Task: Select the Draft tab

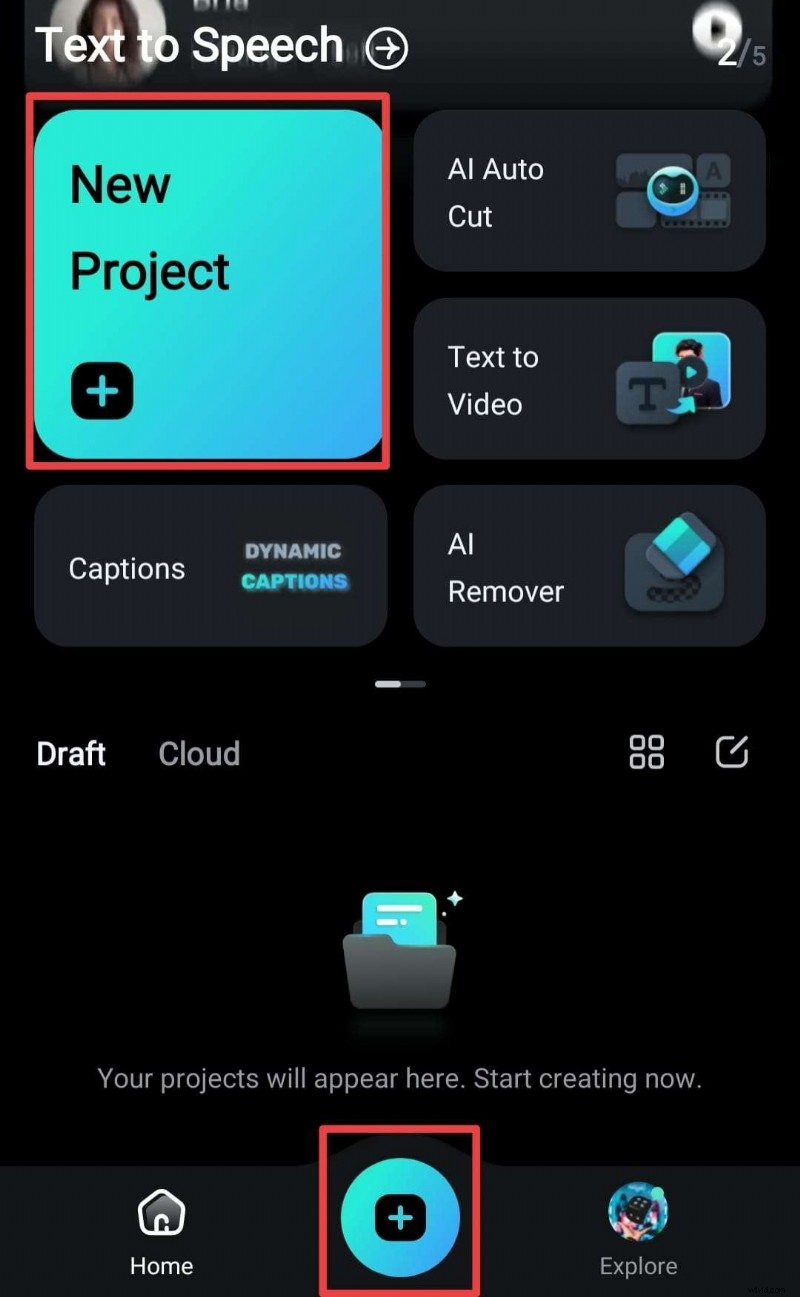Action: tap(70, 753)
